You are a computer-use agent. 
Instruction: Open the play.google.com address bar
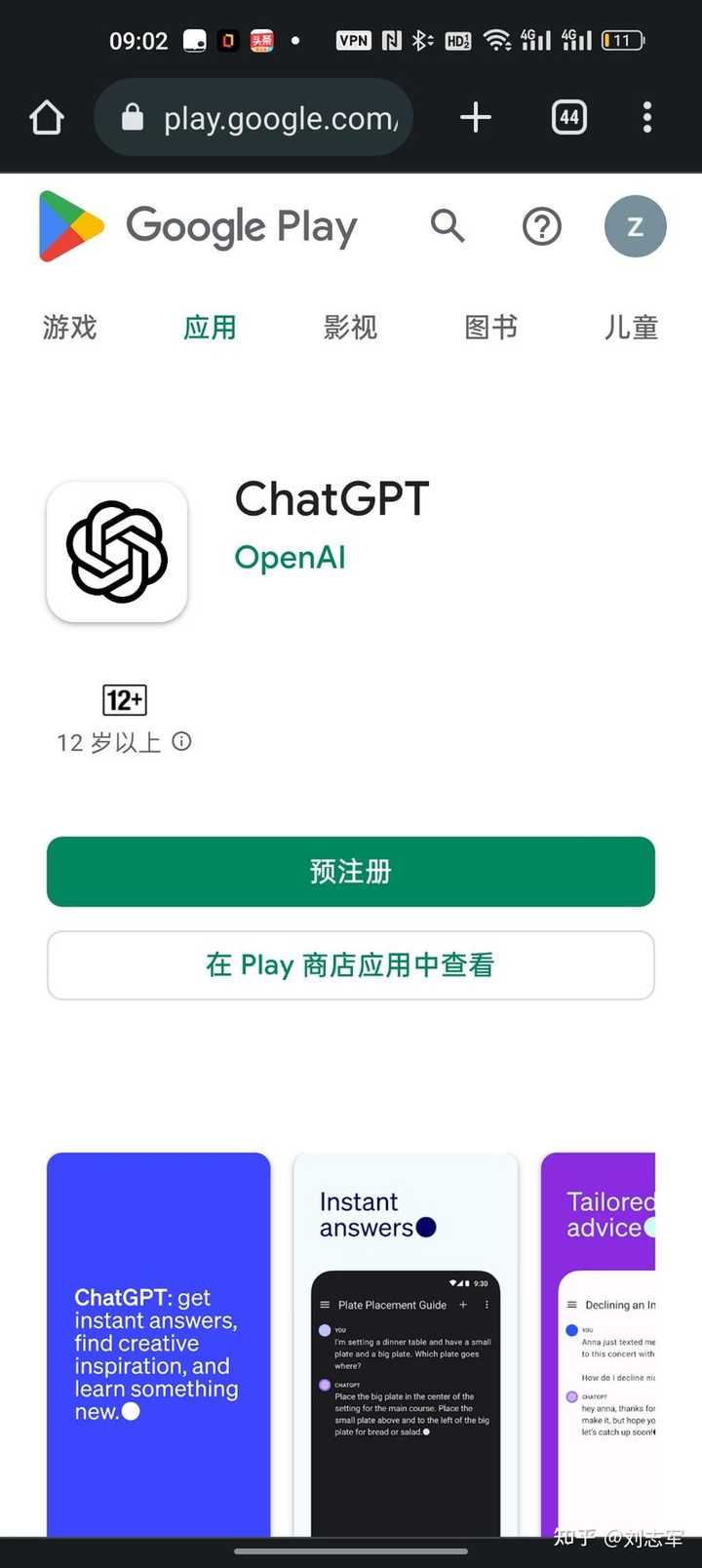(x=253, y=118)
